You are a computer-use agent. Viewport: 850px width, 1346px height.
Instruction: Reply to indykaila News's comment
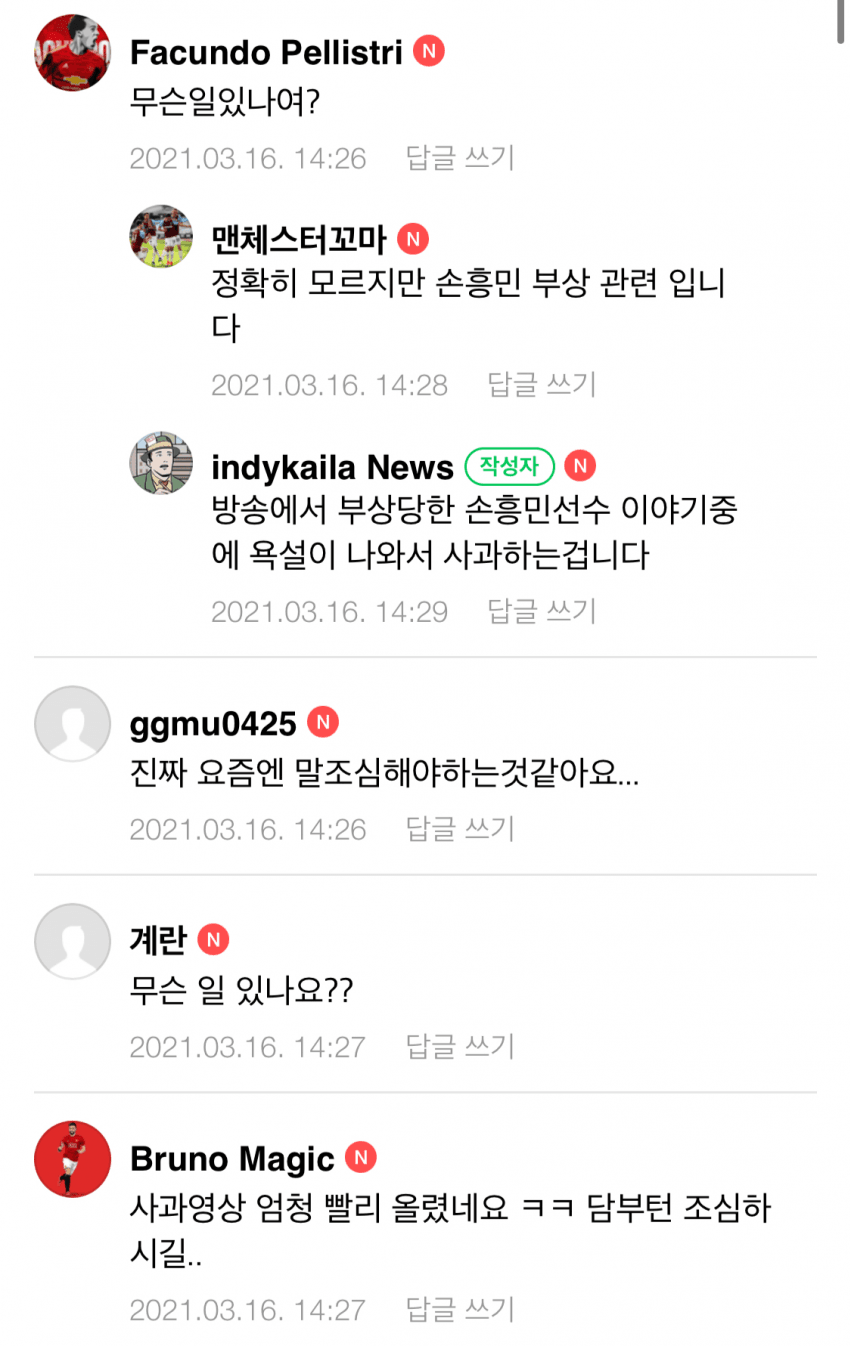(541, 611)
